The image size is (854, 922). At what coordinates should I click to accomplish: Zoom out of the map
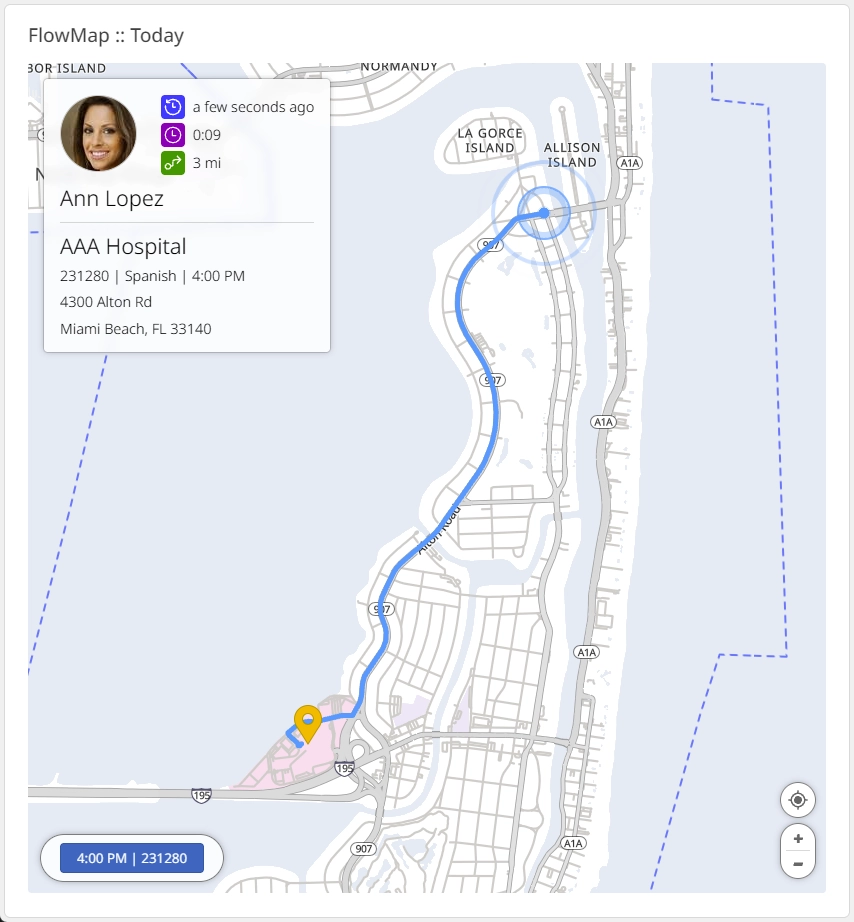coord(797,863)
